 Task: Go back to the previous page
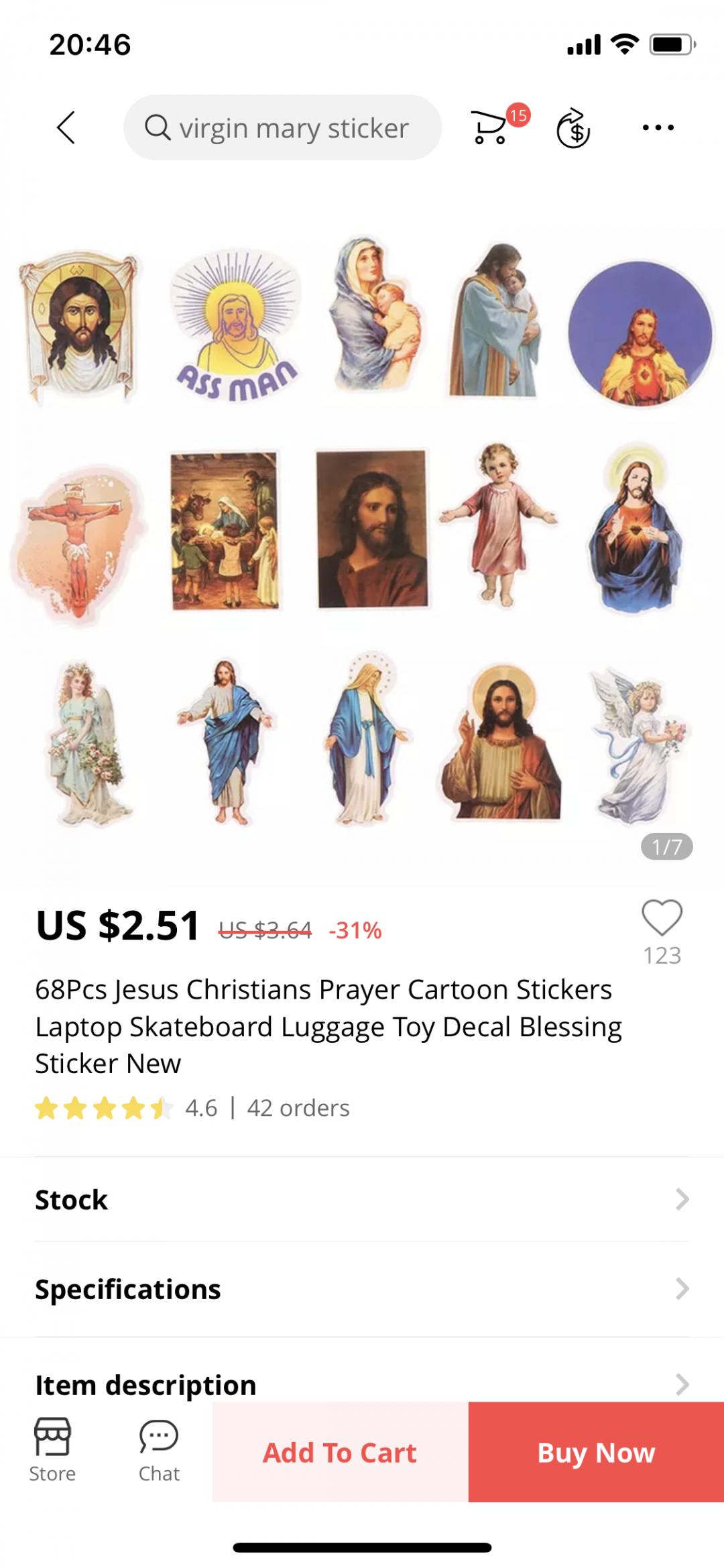pos(66,127)
